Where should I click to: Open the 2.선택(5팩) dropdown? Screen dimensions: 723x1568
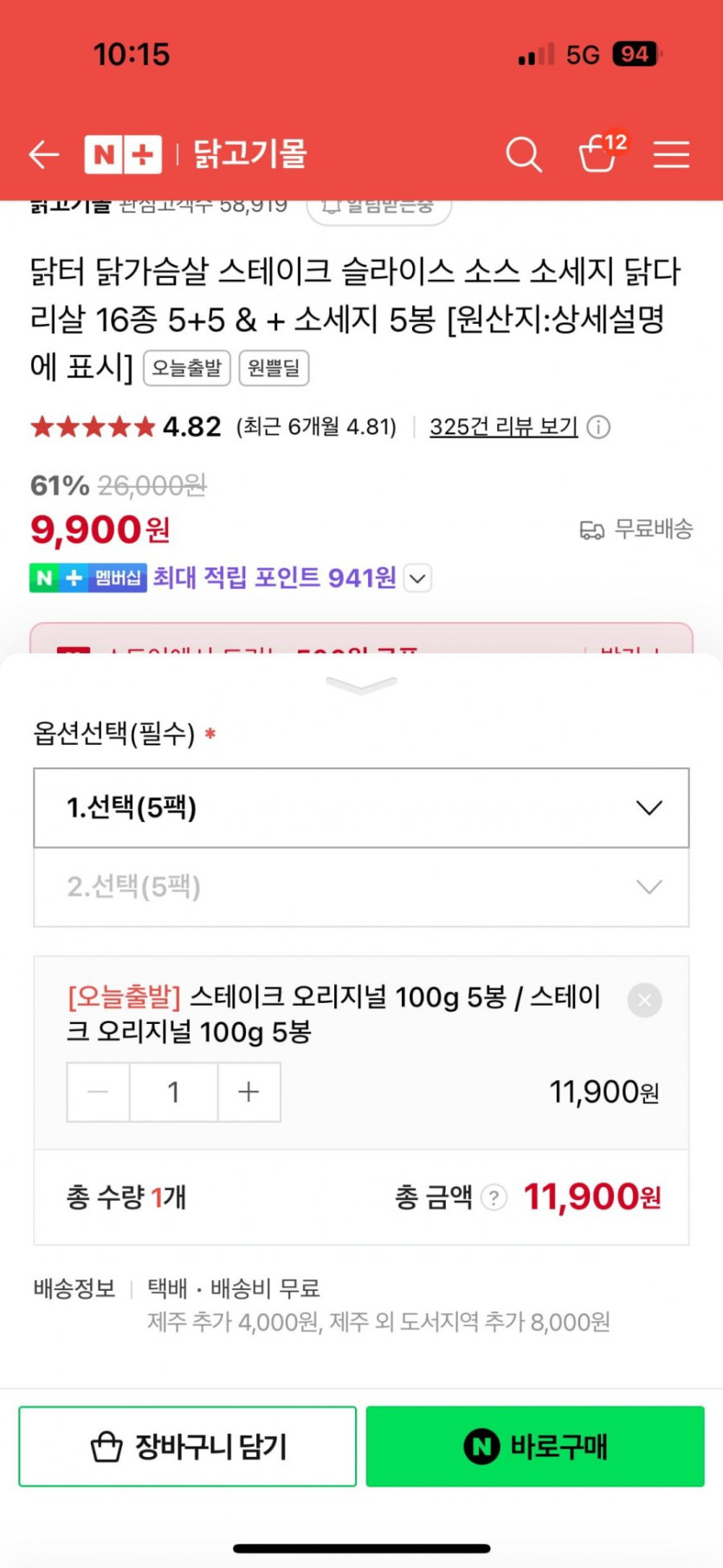coord(361,887)
